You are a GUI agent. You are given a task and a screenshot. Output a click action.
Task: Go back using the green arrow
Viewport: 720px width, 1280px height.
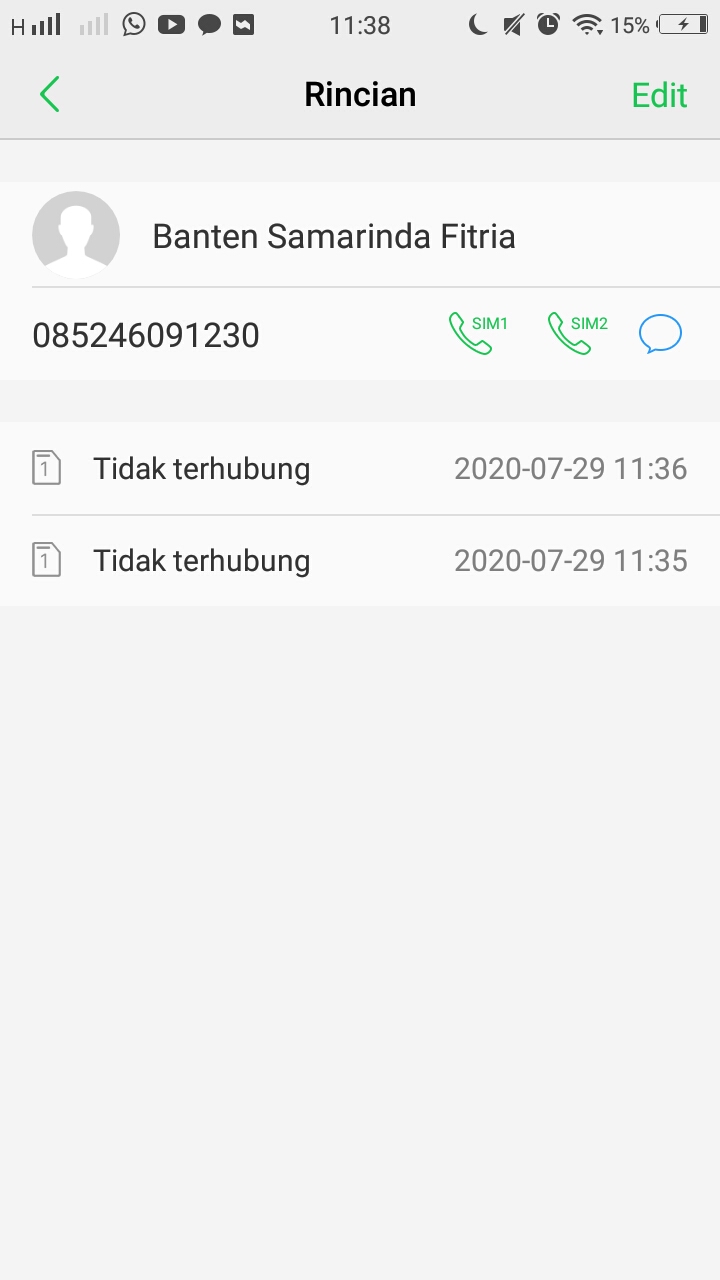coord(50,95)
